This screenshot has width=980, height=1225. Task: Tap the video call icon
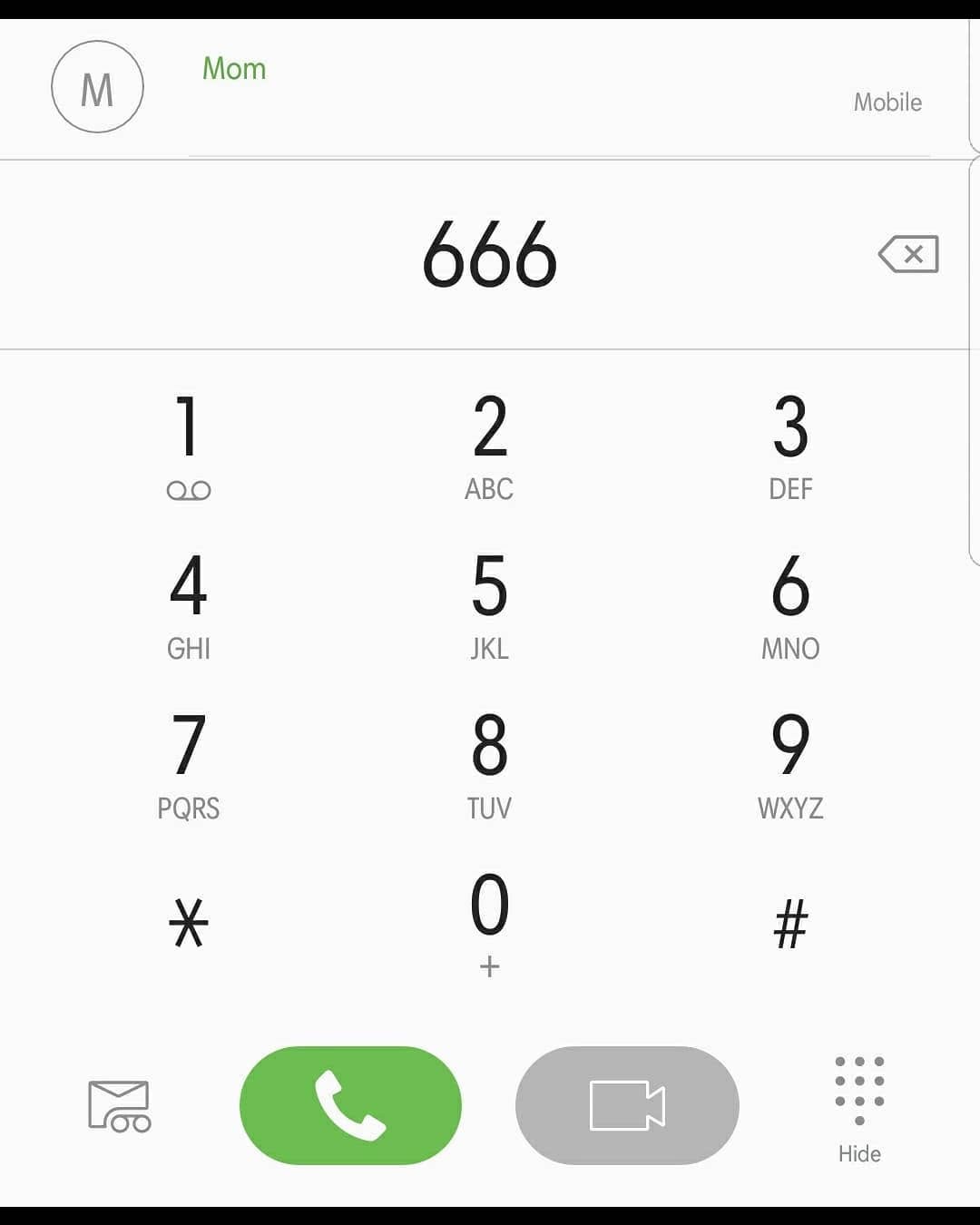pos(626,1105)
